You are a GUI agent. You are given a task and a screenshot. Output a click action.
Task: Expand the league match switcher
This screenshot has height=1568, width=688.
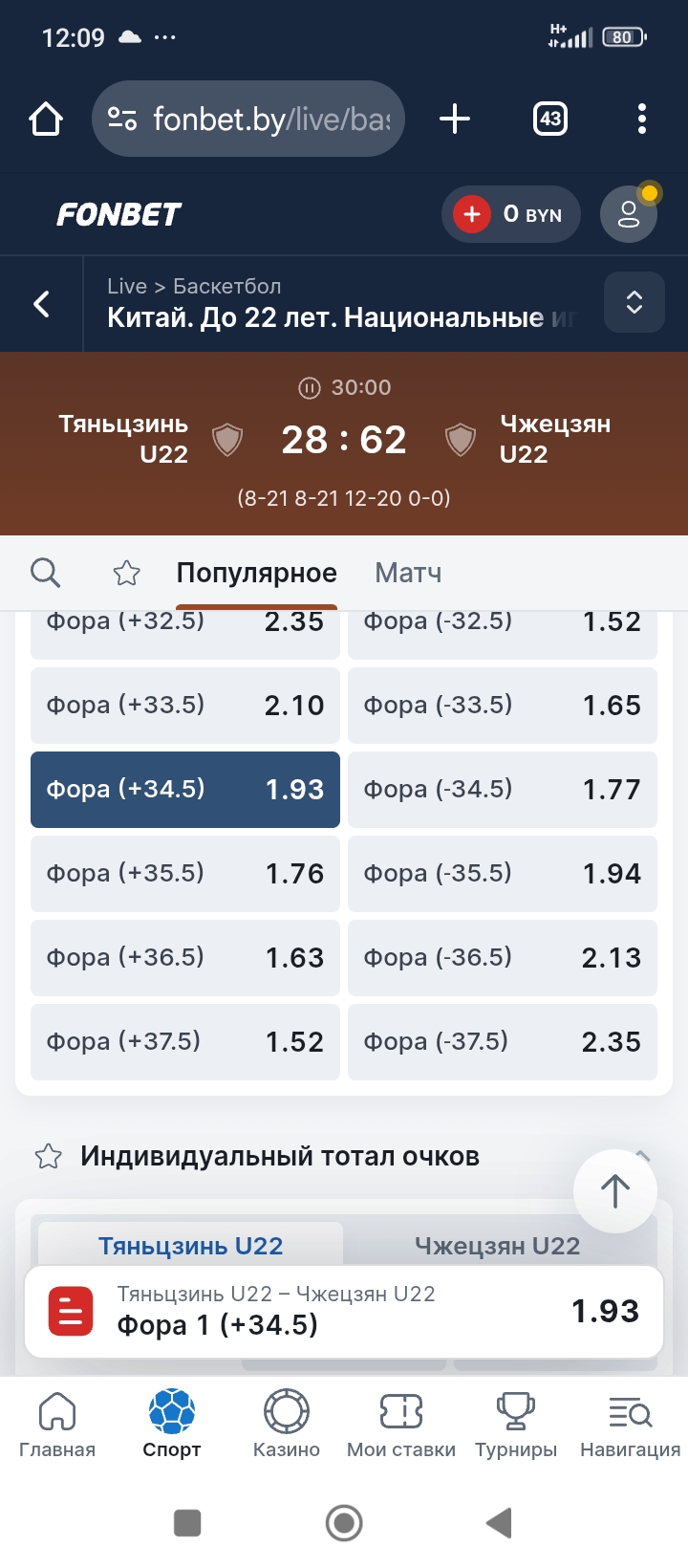coord(634,302)
